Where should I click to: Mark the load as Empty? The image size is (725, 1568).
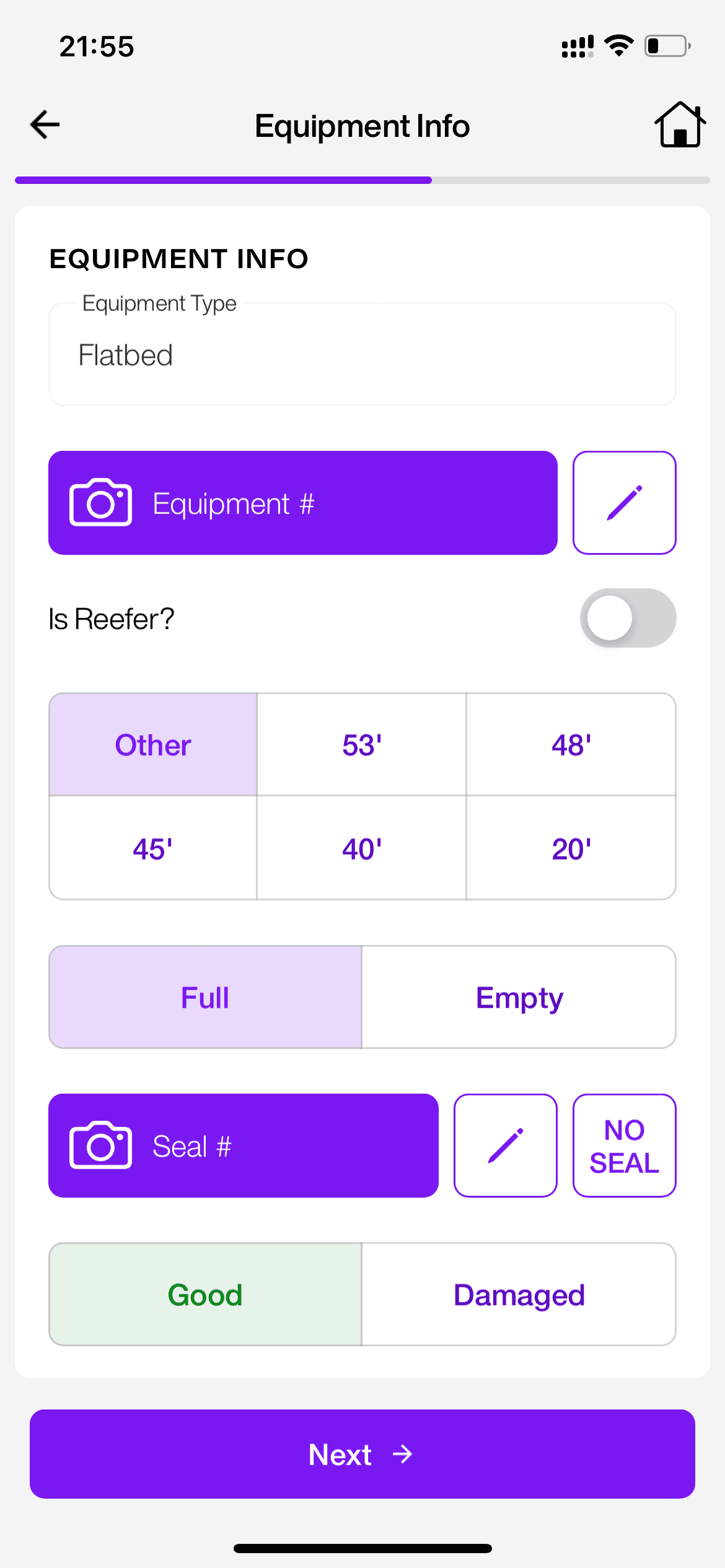coord(519,998)
